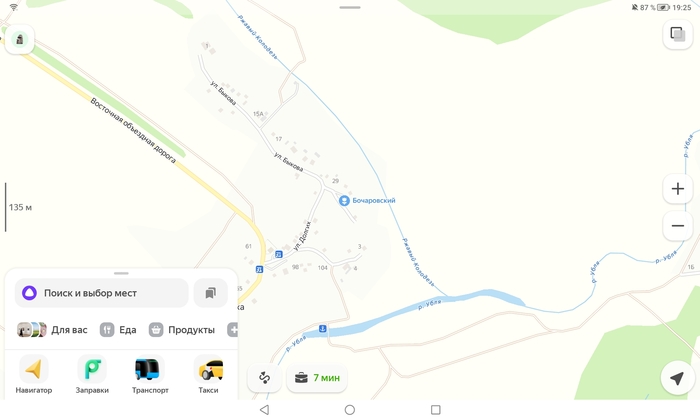700x420 pixels.
Task: Open Такси shortcut
Action: (x=208, y=376)
